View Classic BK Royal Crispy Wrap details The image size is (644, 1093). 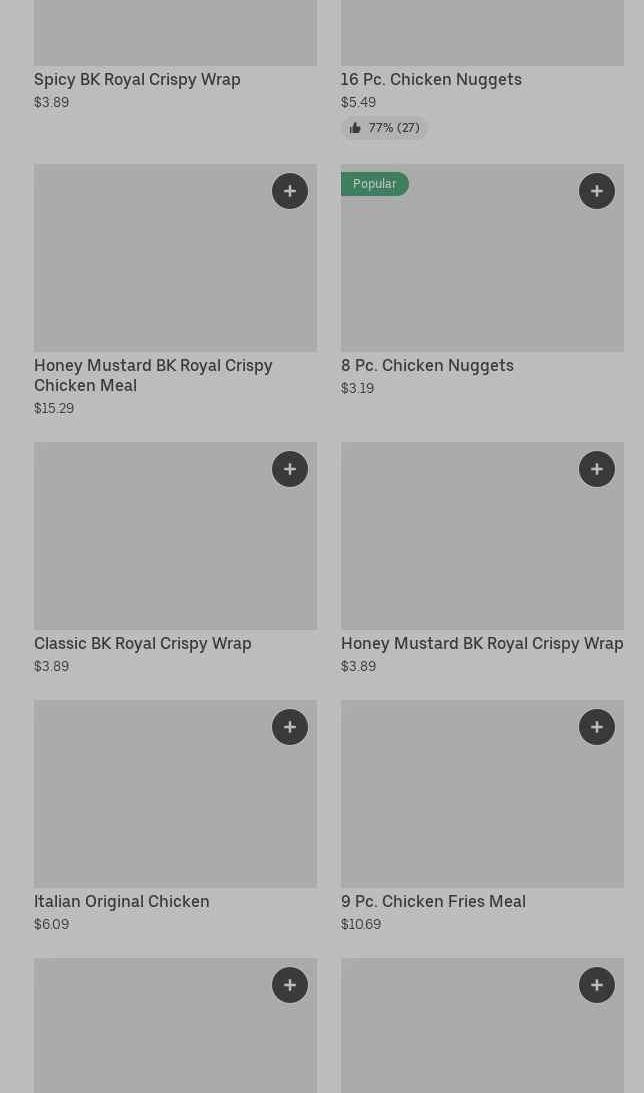point(175,559)
